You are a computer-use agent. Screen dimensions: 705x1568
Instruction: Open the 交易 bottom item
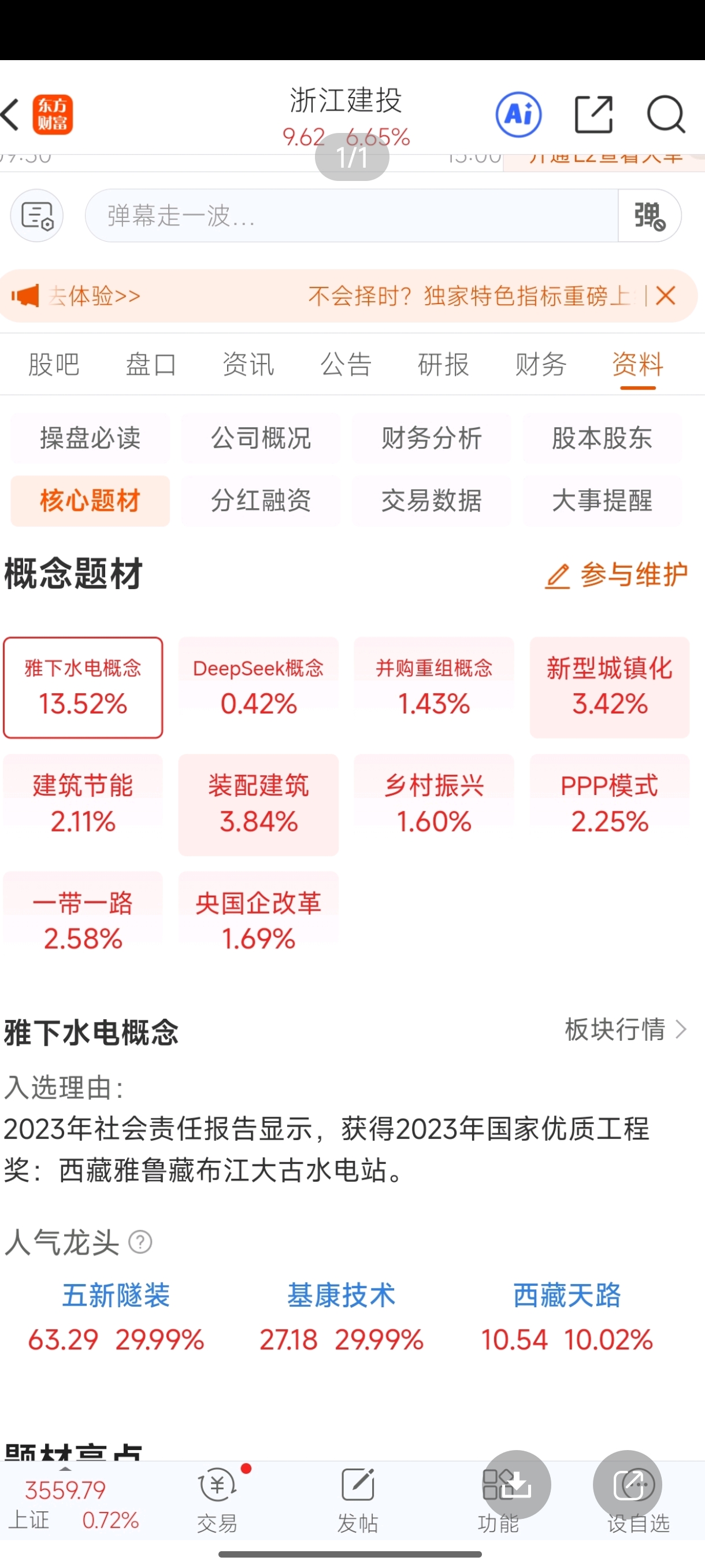point(217,1500)
